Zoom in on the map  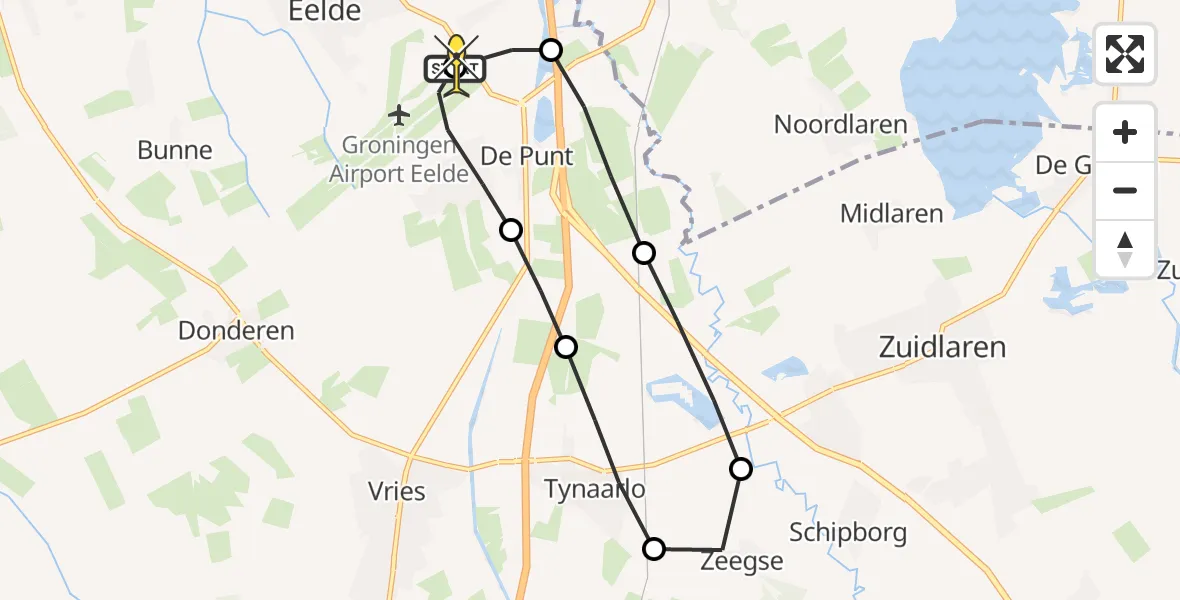[1125, 132]
